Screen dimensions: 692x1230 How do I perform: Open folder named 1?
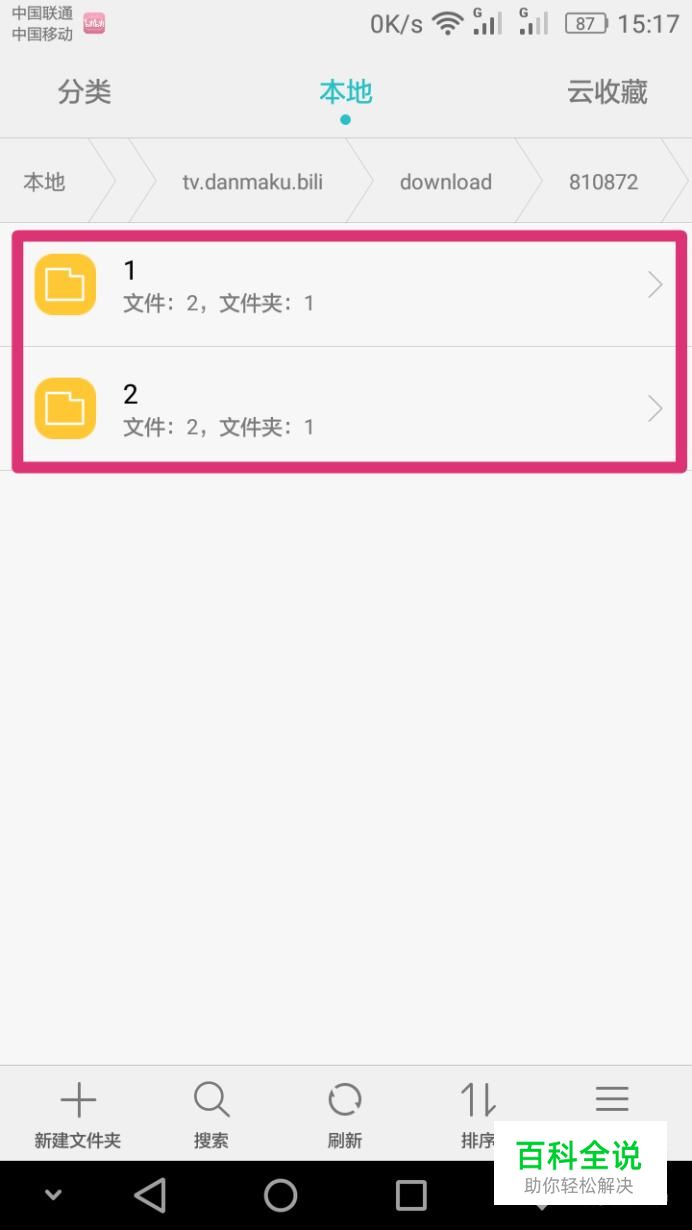tap(346, 285)
